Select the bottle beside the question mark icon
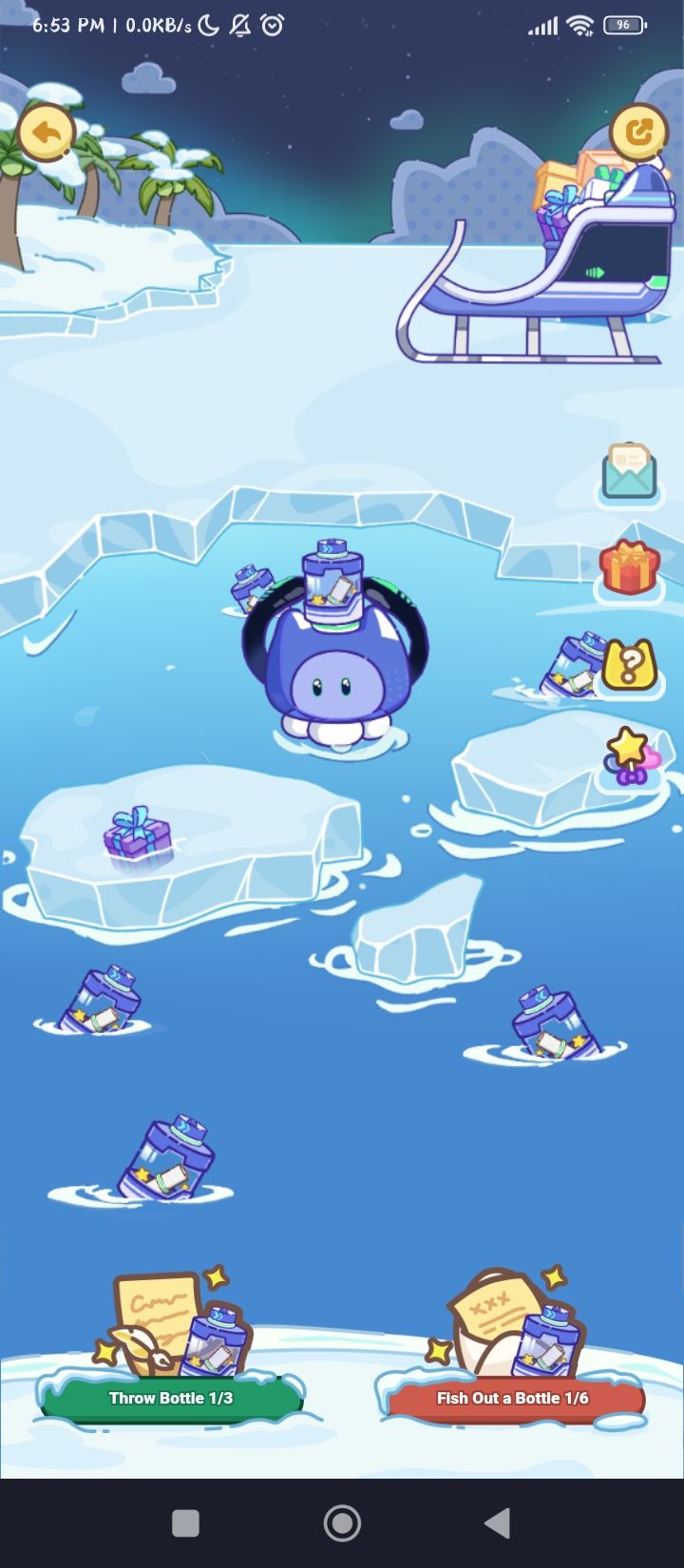 (570, 665)
